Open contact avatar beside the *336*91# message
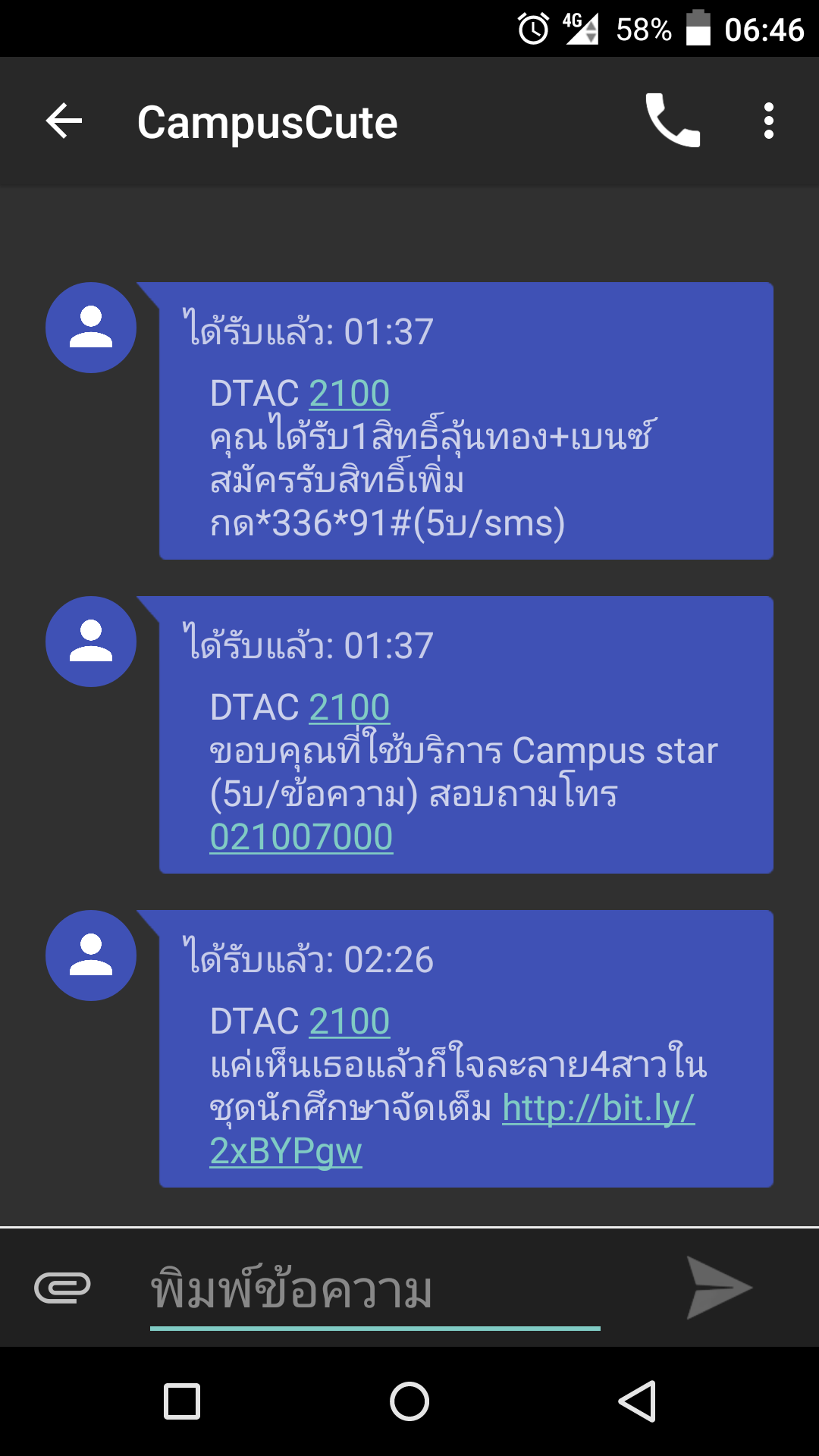819x1456 pixels. [91, 328]
